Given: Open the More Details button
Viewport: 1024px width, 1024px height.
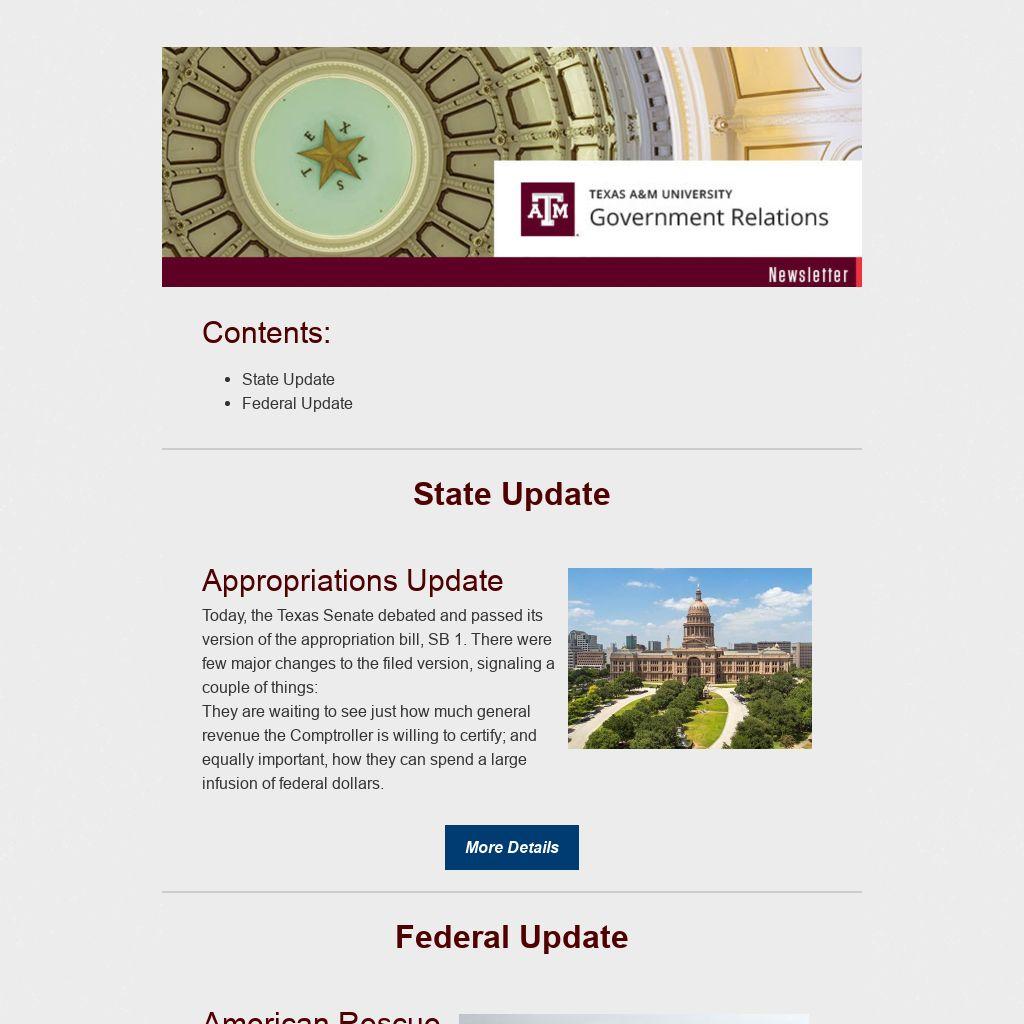Looking at the screenshot, I should [x=511, y=847].
